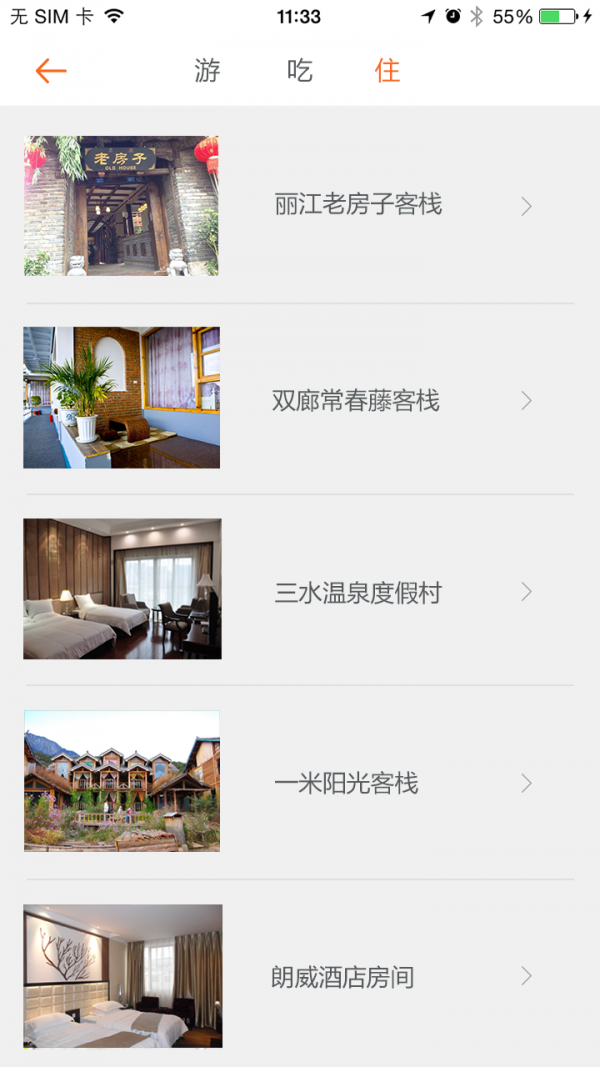This screenshot has width=600, height=1067.
Task: Switch to the 吃 tab
Action: (299, 71)
